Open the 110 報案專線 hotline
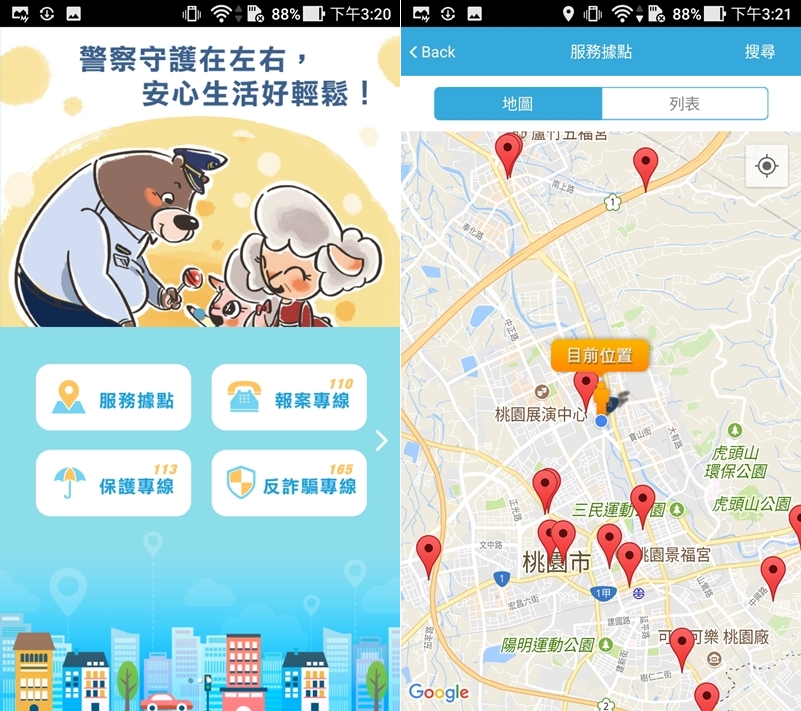Viewport: 801px width, 711px height. [x=289, y=399]
